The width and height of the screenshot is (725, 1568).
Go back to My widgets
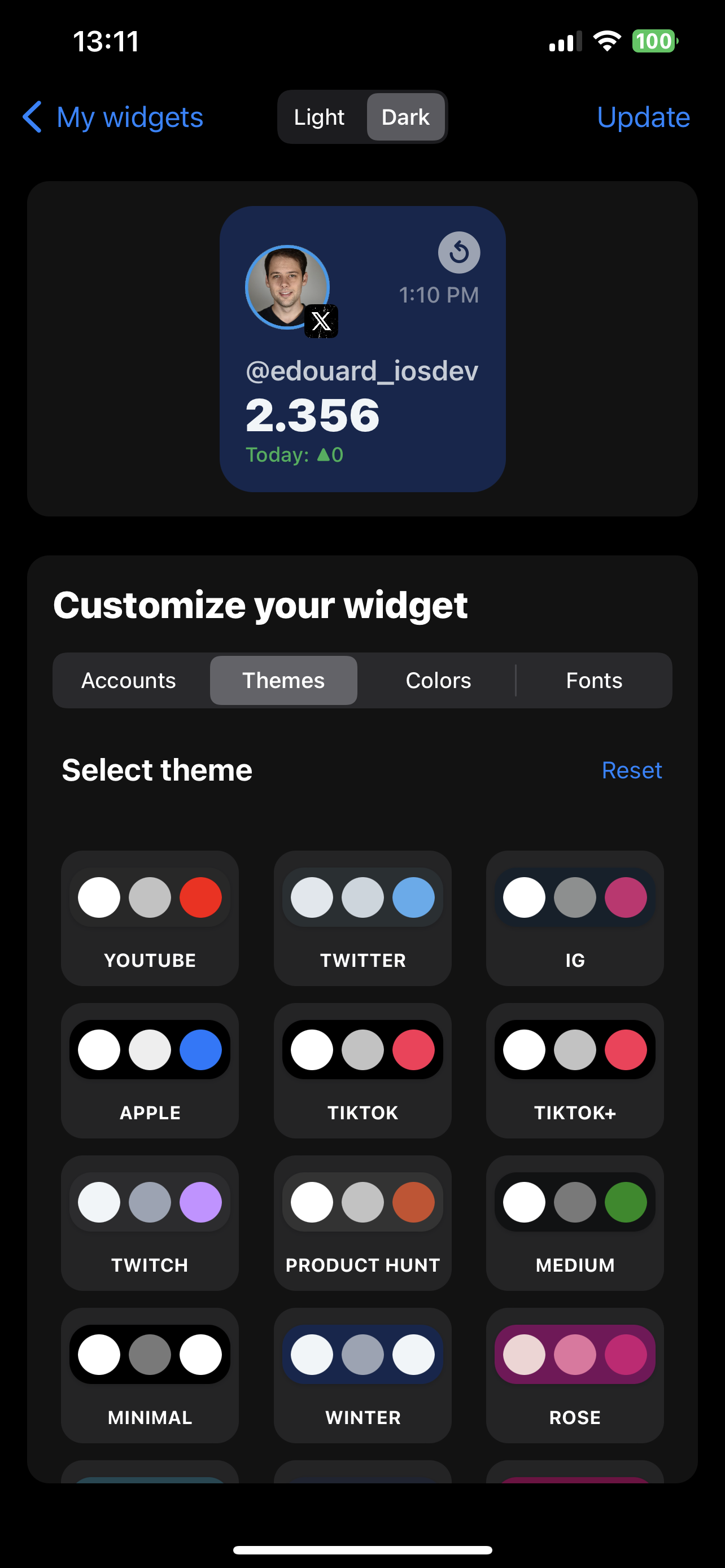click(x=113, y=117)
